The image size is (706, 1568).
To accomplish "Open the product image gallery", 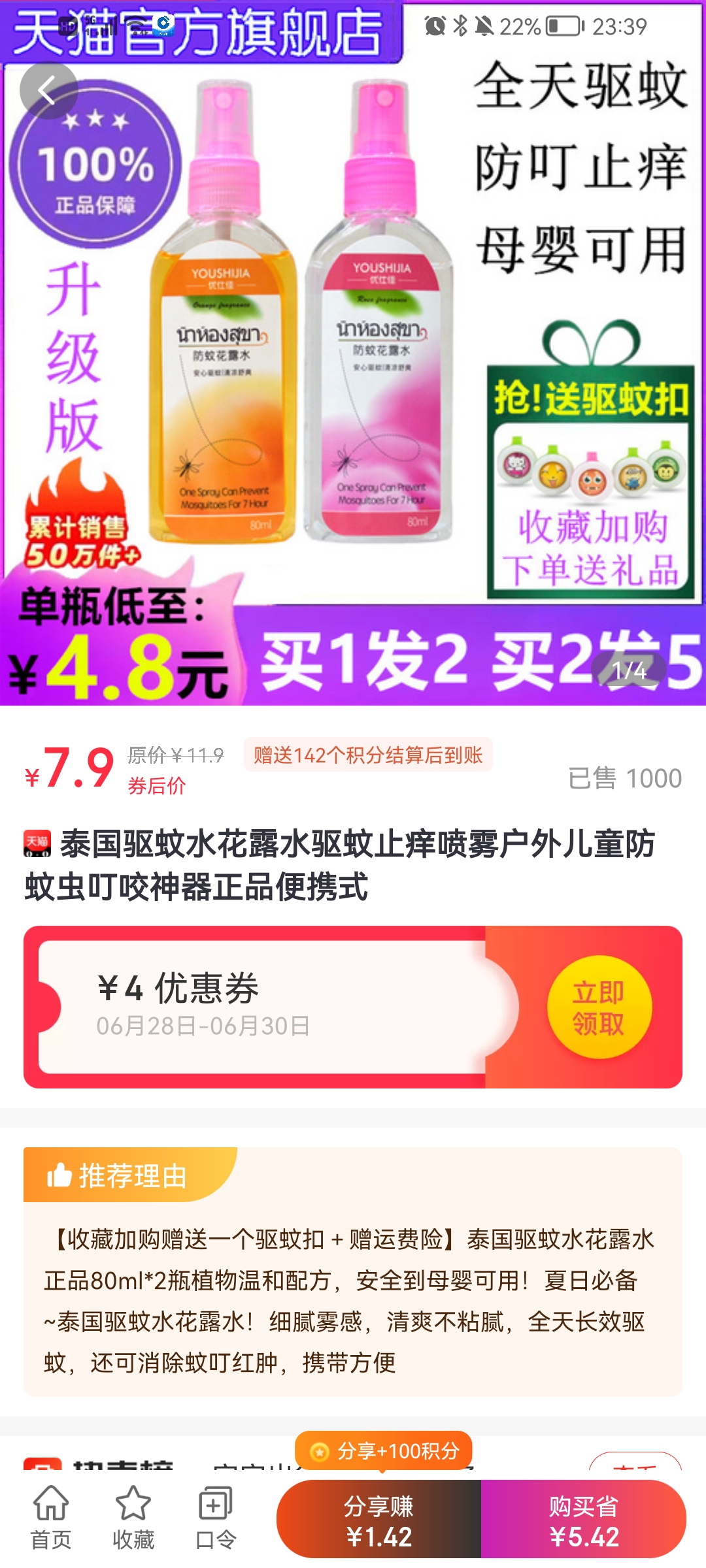I will (x=353, y=366).
